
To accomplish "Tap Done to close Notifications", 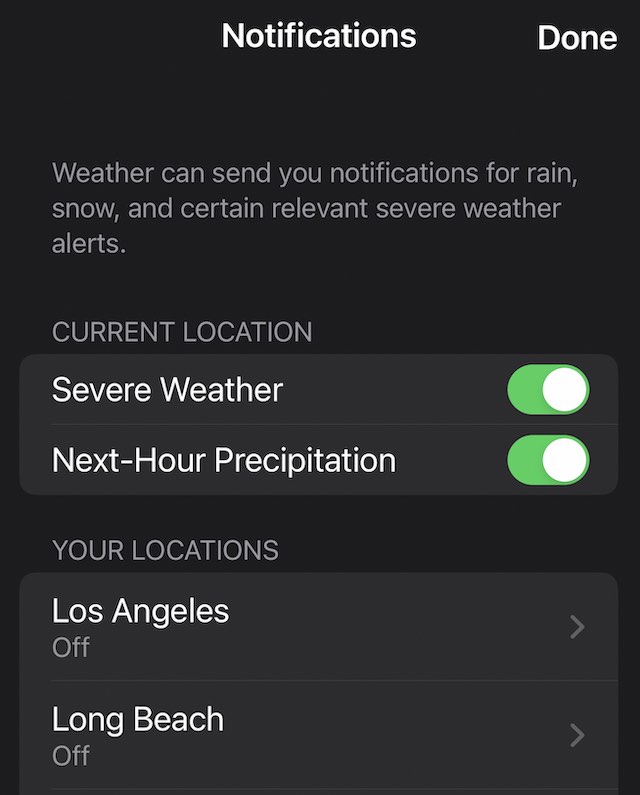I will (x=577, y=38).
